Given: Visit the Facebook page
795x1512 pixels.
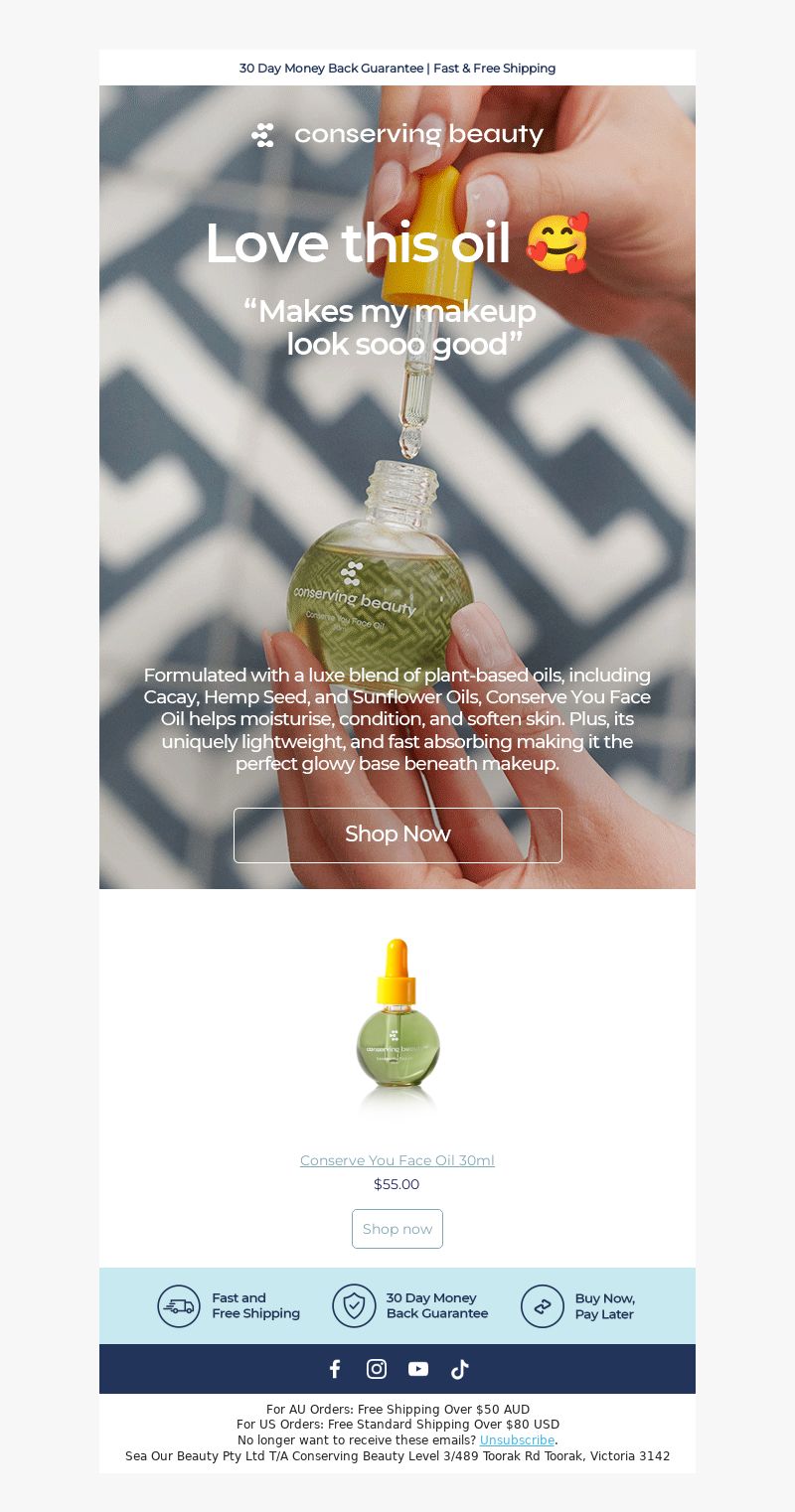Looking at the screenshot, I should (335, 1369).
